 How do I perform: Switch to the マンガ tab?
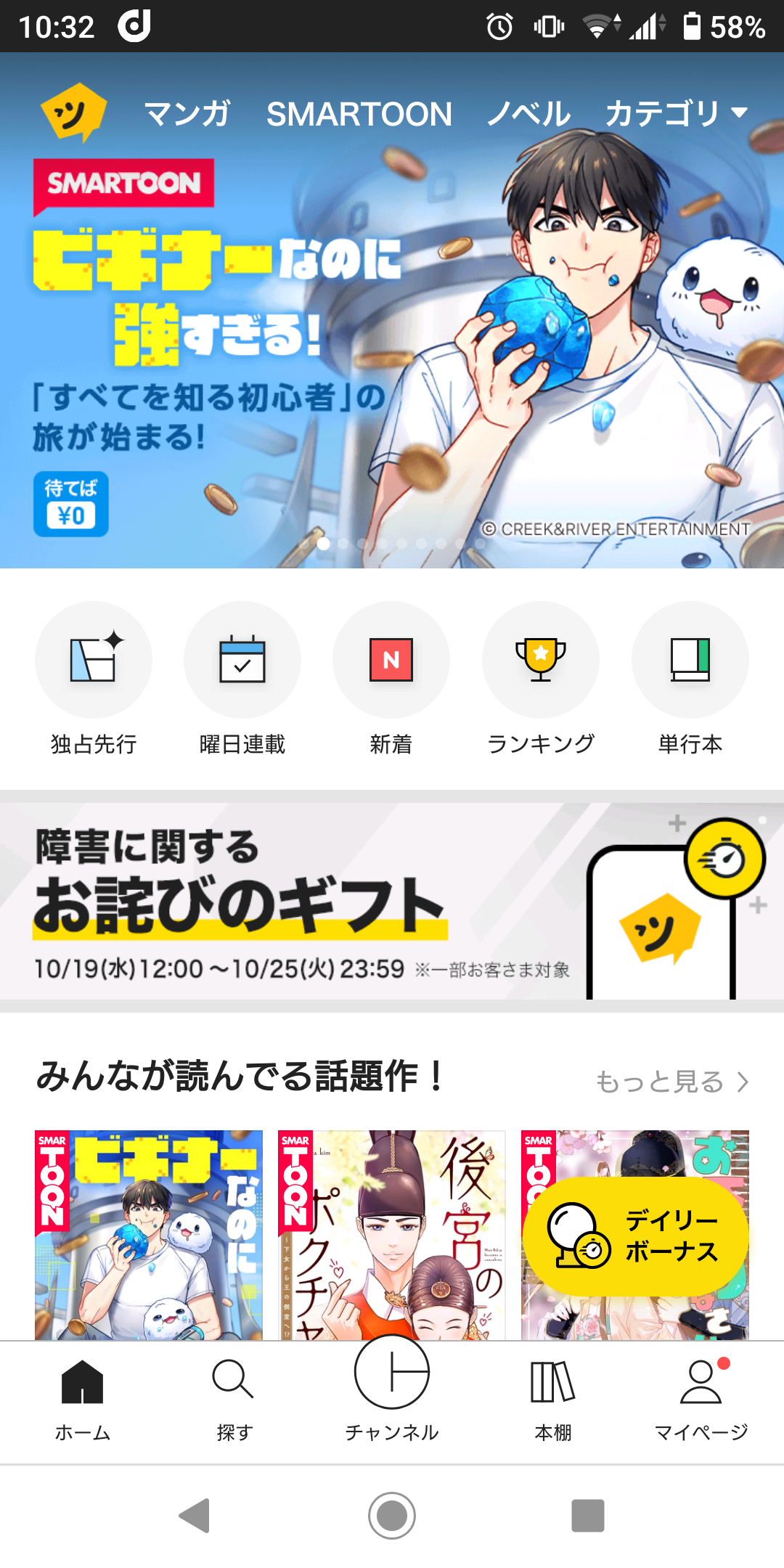[x=187, y=114]
